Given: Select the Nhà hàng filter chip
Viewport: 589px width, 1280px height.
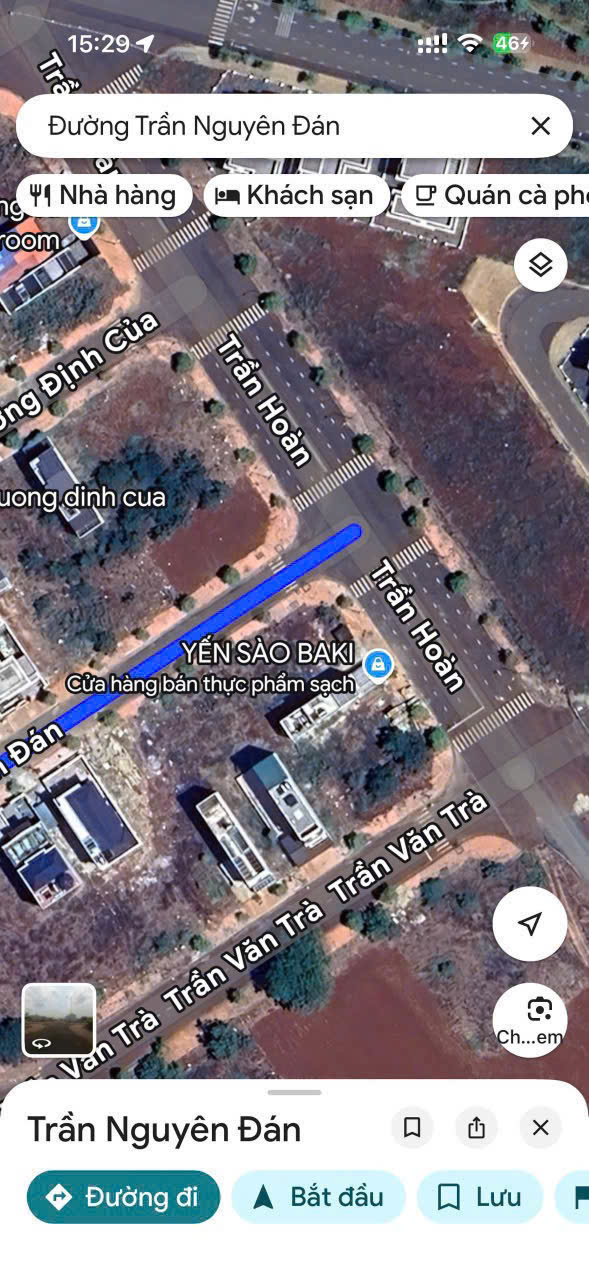Looking at the screenshot, I should [104, 195].
